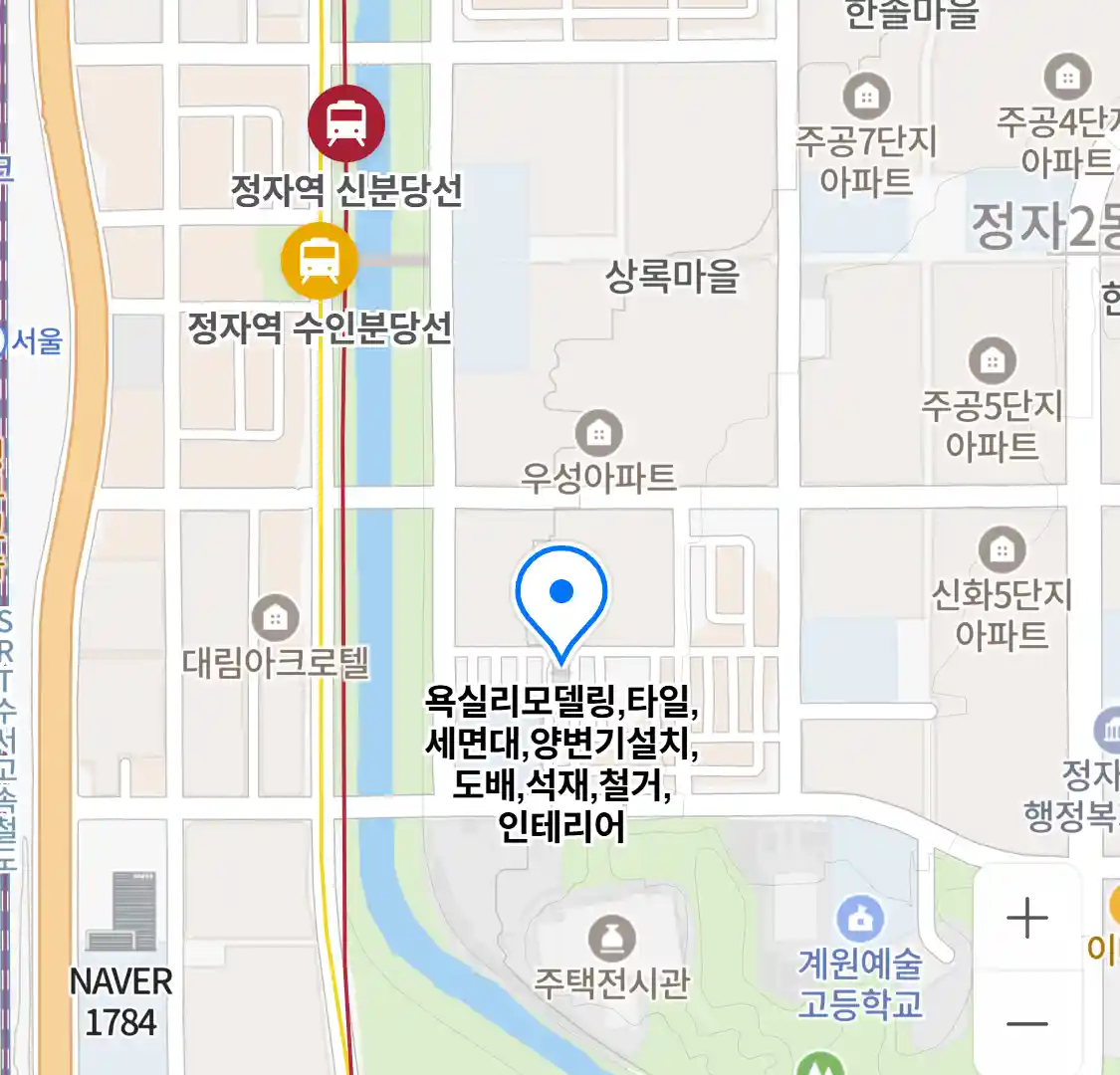Select 정자역 신분당선 station icon
Screen dimensions: 1120x1075
coord(345,123)
